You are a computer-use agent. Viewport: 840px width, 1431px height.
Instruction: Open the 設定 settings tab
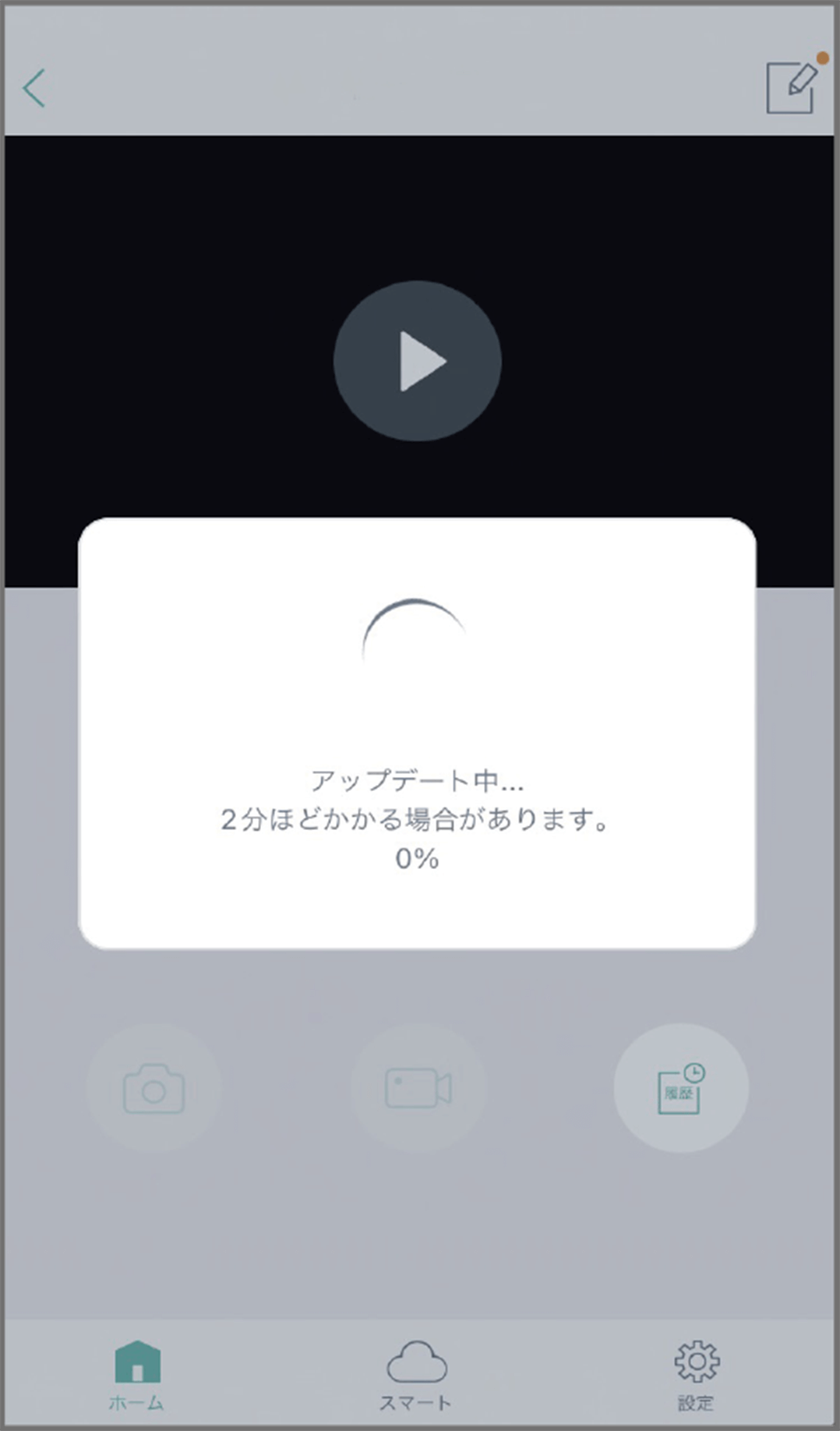(696, 1375)
